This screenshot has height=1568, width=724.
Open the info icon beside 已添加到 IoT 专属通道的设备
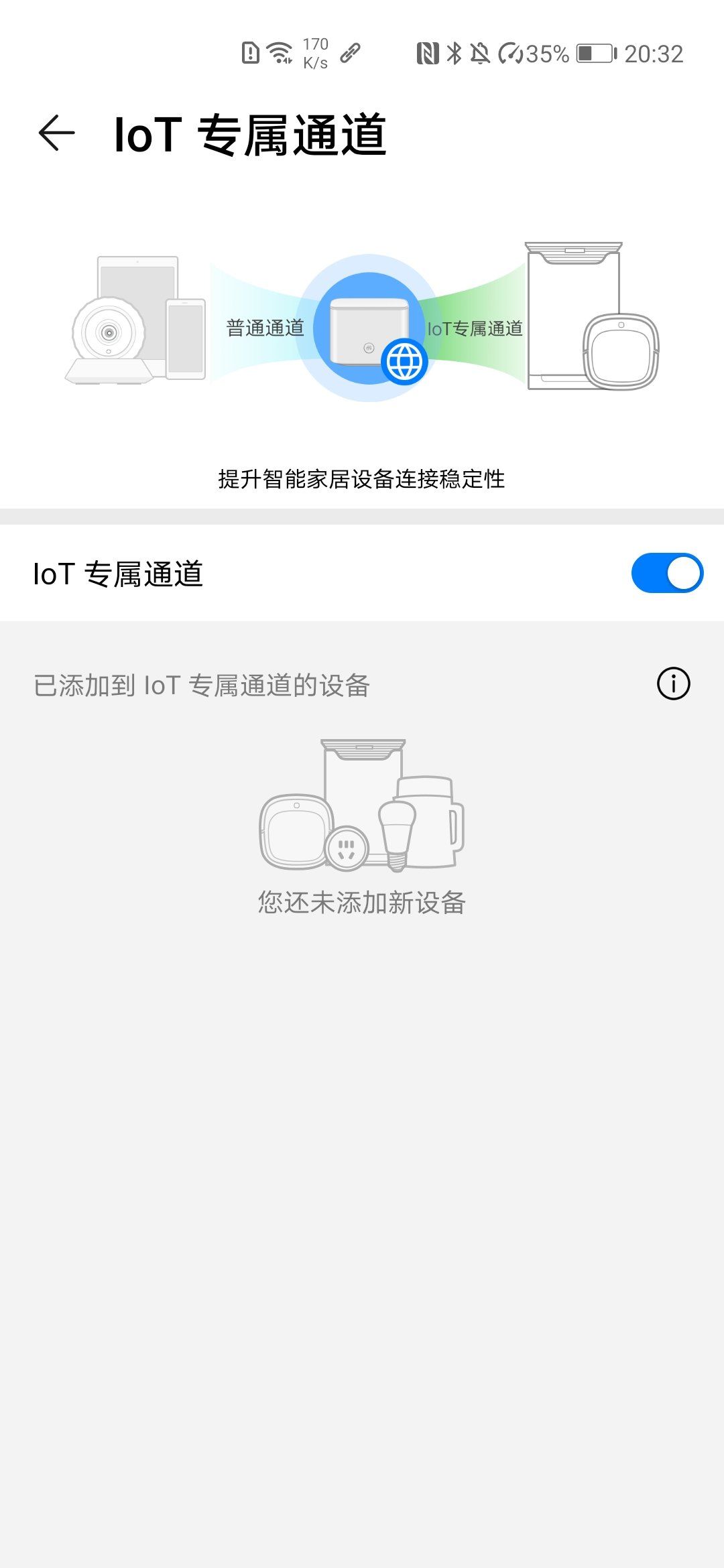coord(673,684)
